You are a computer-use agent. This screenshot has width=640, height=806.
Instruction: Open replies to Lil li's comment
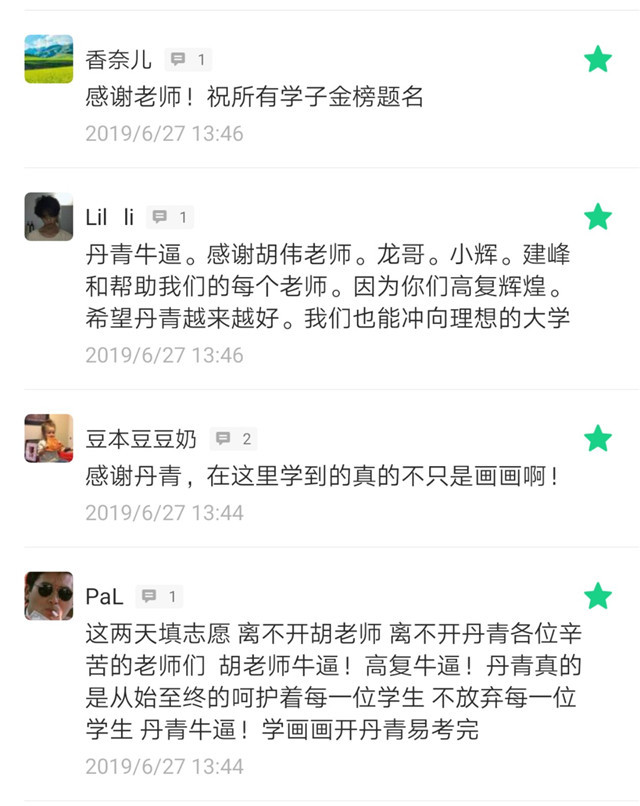[x=170, y=217]
